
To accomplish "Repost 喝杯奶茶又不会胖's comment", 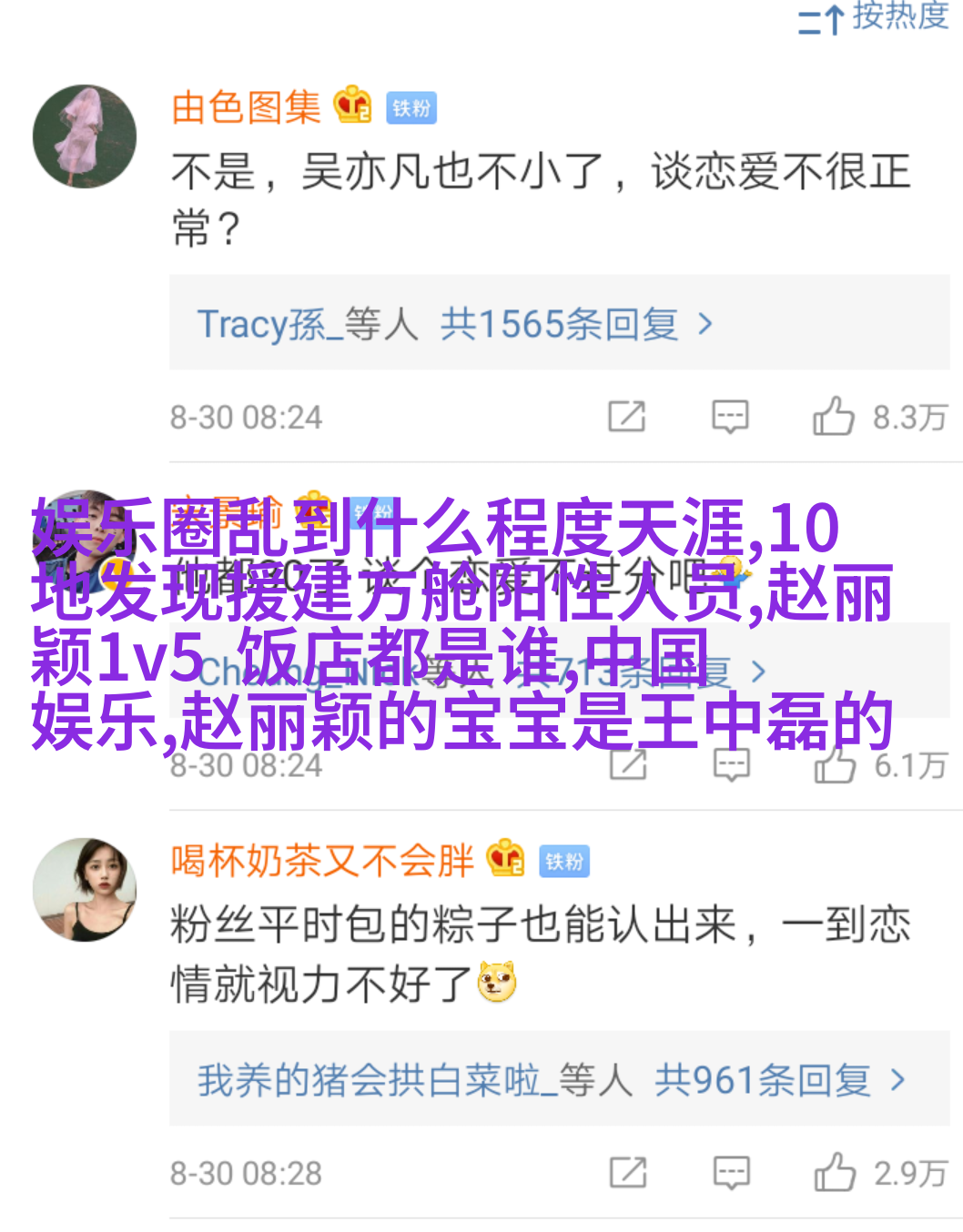I will click(x=628, y=1173).
